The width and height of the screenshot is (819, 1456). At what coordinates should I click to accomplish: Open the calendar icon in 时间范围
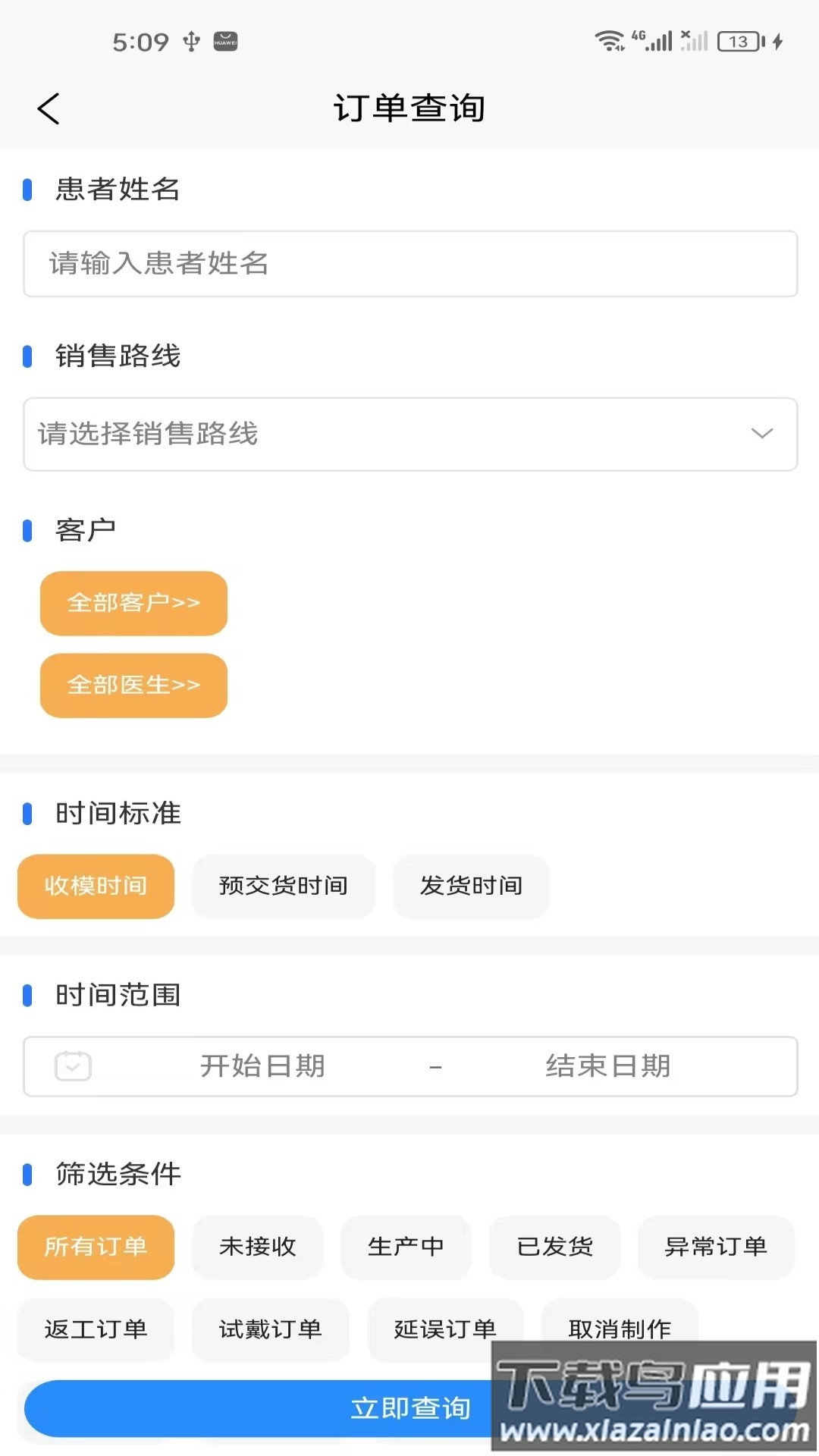pyautogui.click(x=72, y=1065)
